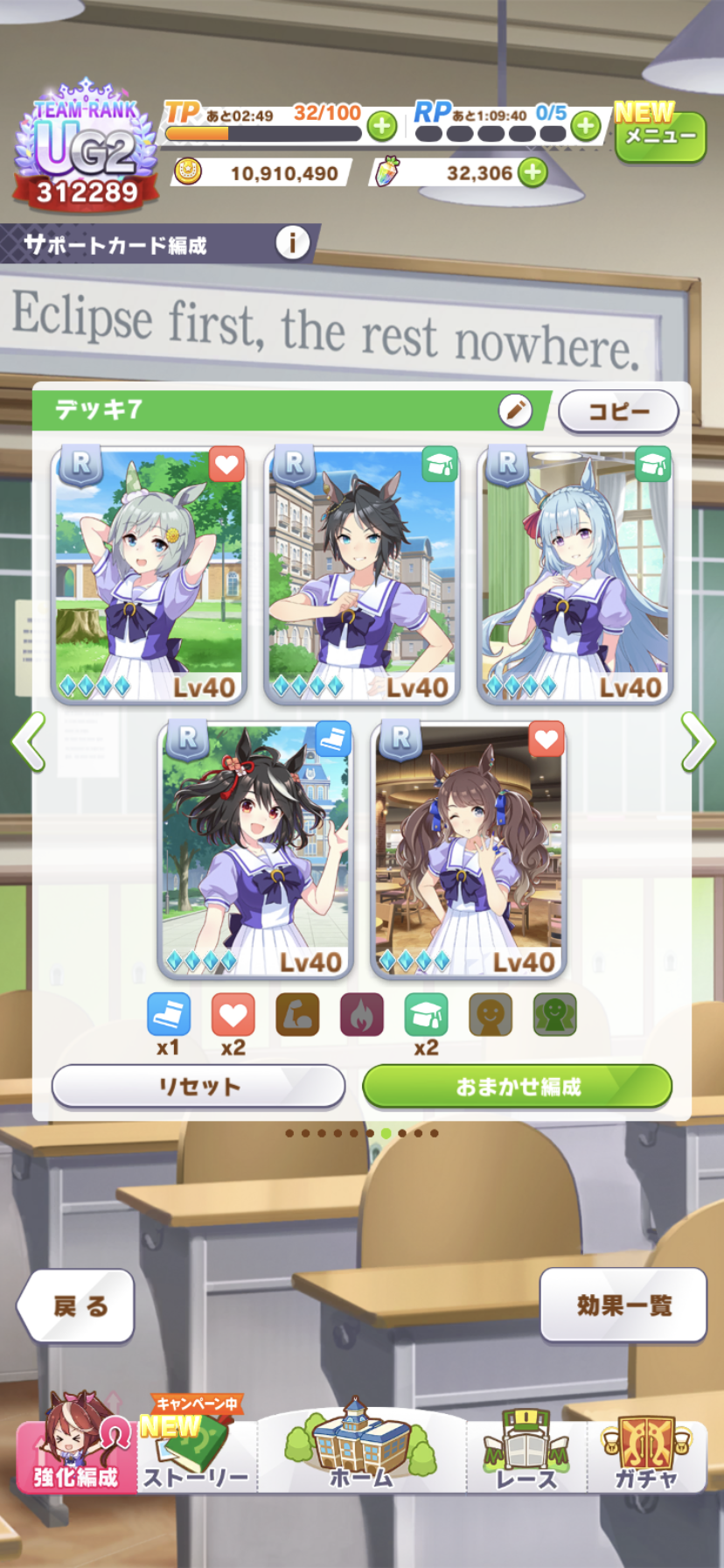Tap the plus icon to refill TP
724x1568 pixels.
382,127
